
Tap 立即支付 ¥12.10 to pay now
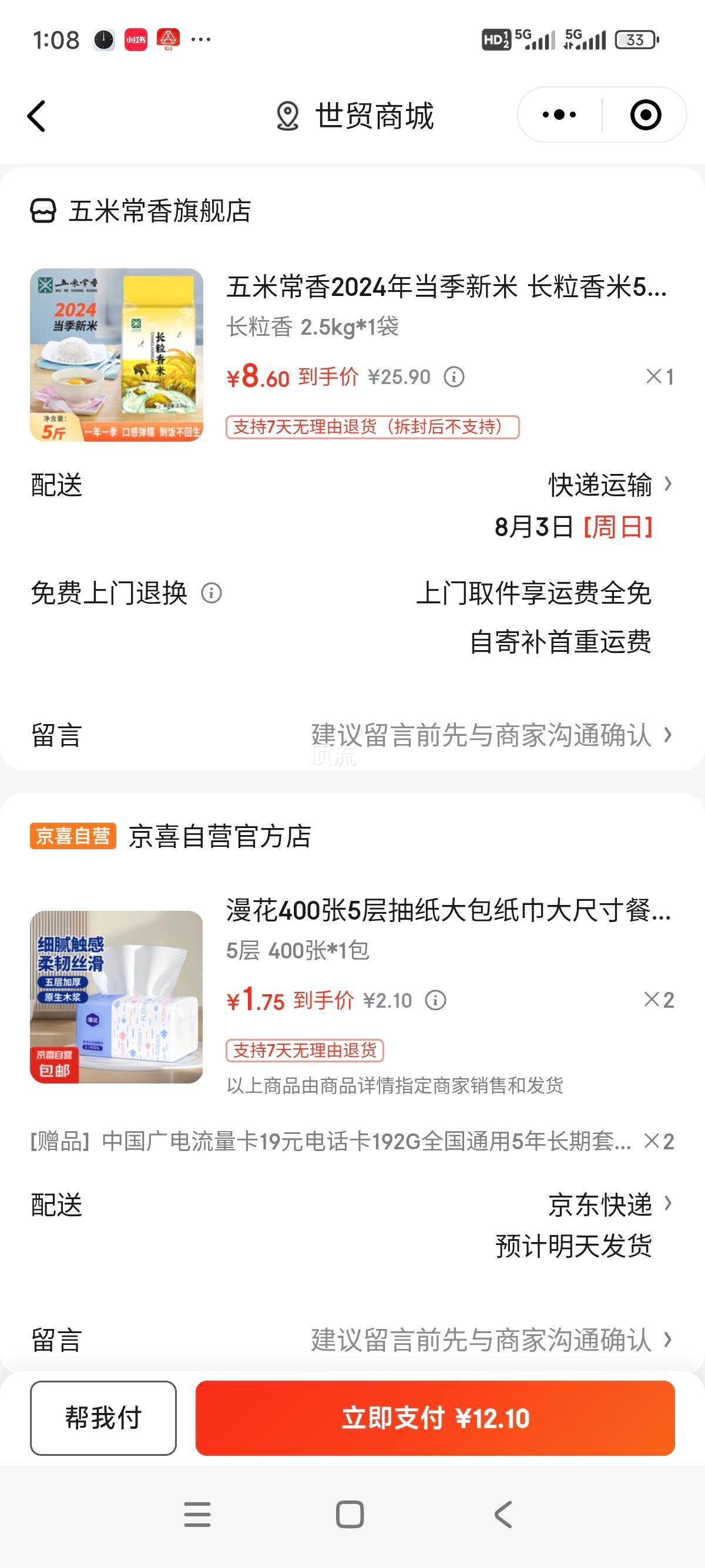(x=435, y=1418)
